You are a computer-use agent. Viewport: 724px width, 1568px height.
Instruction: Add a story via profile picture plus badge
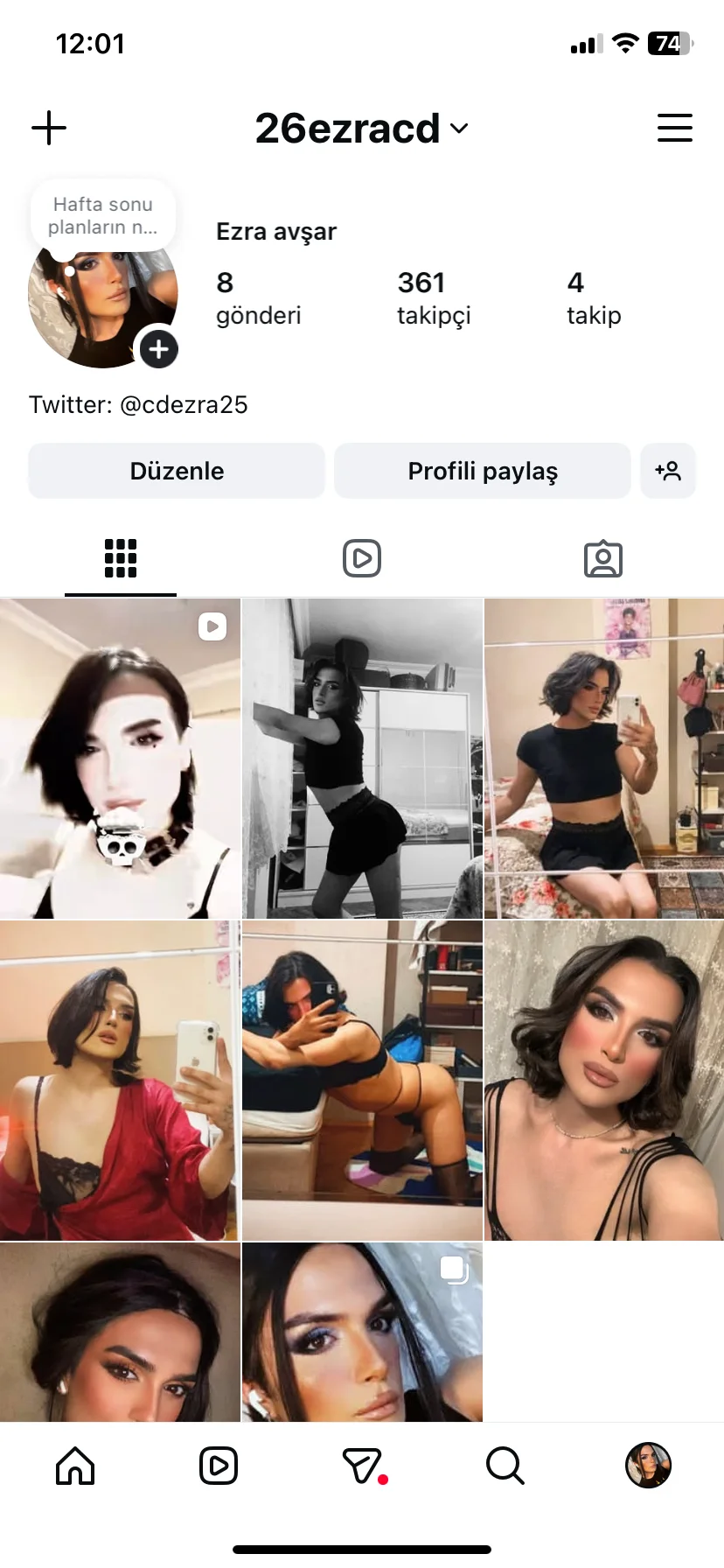[158, 349]
